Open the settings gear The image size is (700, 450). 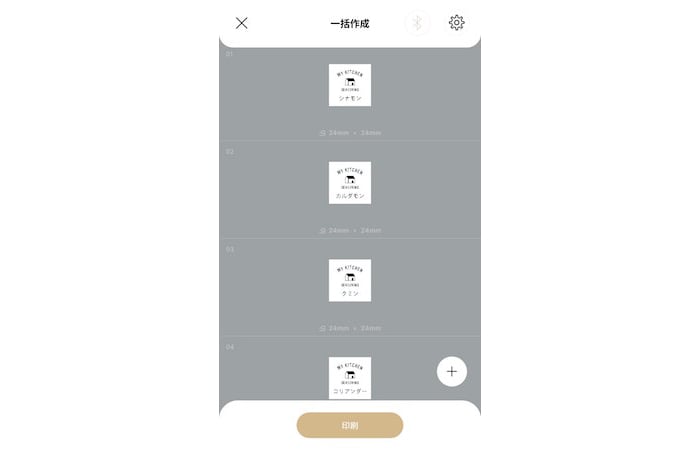point(457,23)
